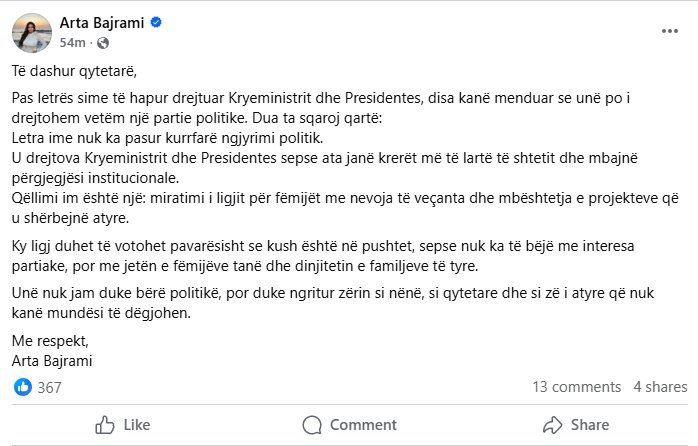Viewport: 698px width, 446px height.
Task: Share this post
Action: [x=578, y=424]
